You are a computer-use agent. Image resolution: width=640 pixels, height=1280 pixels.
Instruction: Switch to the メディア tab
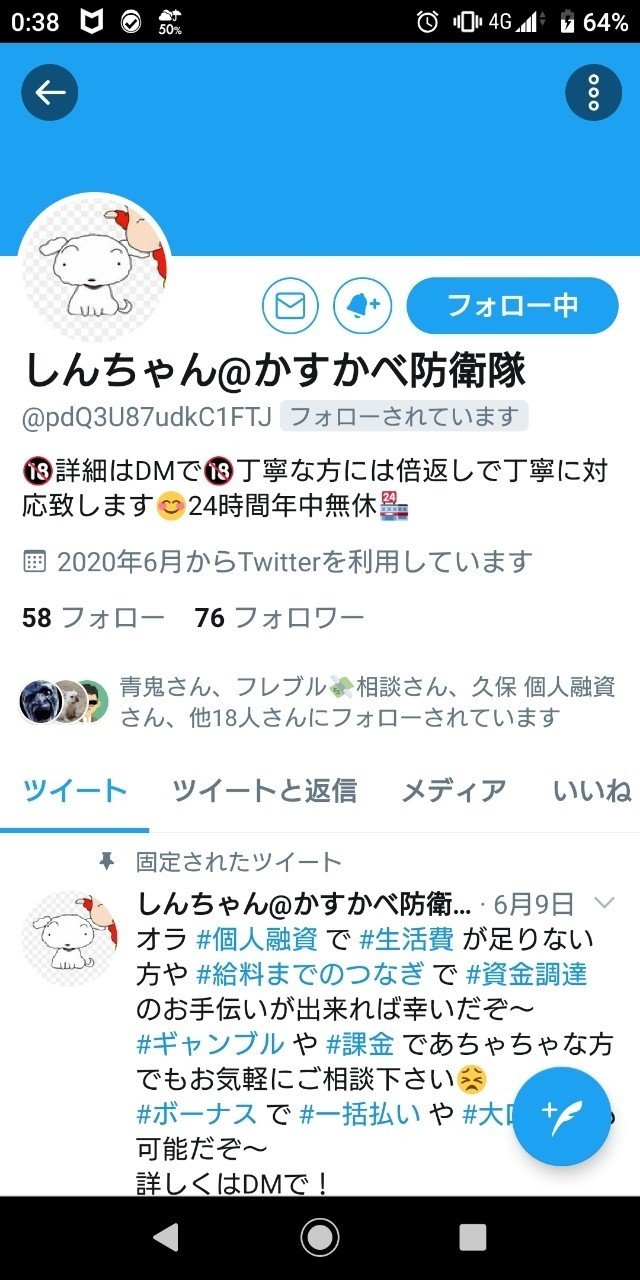454,792
